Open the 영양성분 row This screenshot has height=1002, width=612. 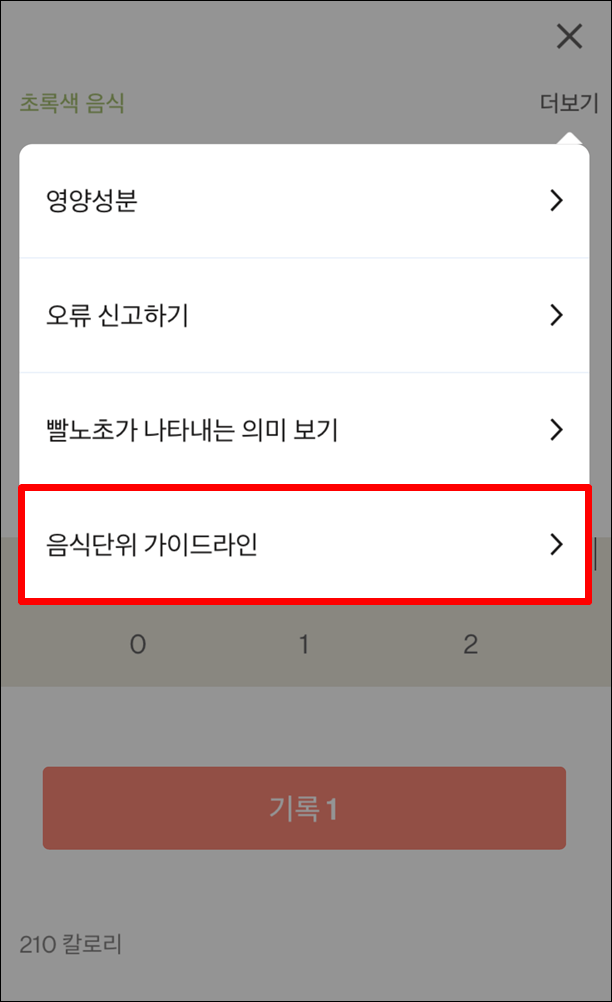point(304,201)
